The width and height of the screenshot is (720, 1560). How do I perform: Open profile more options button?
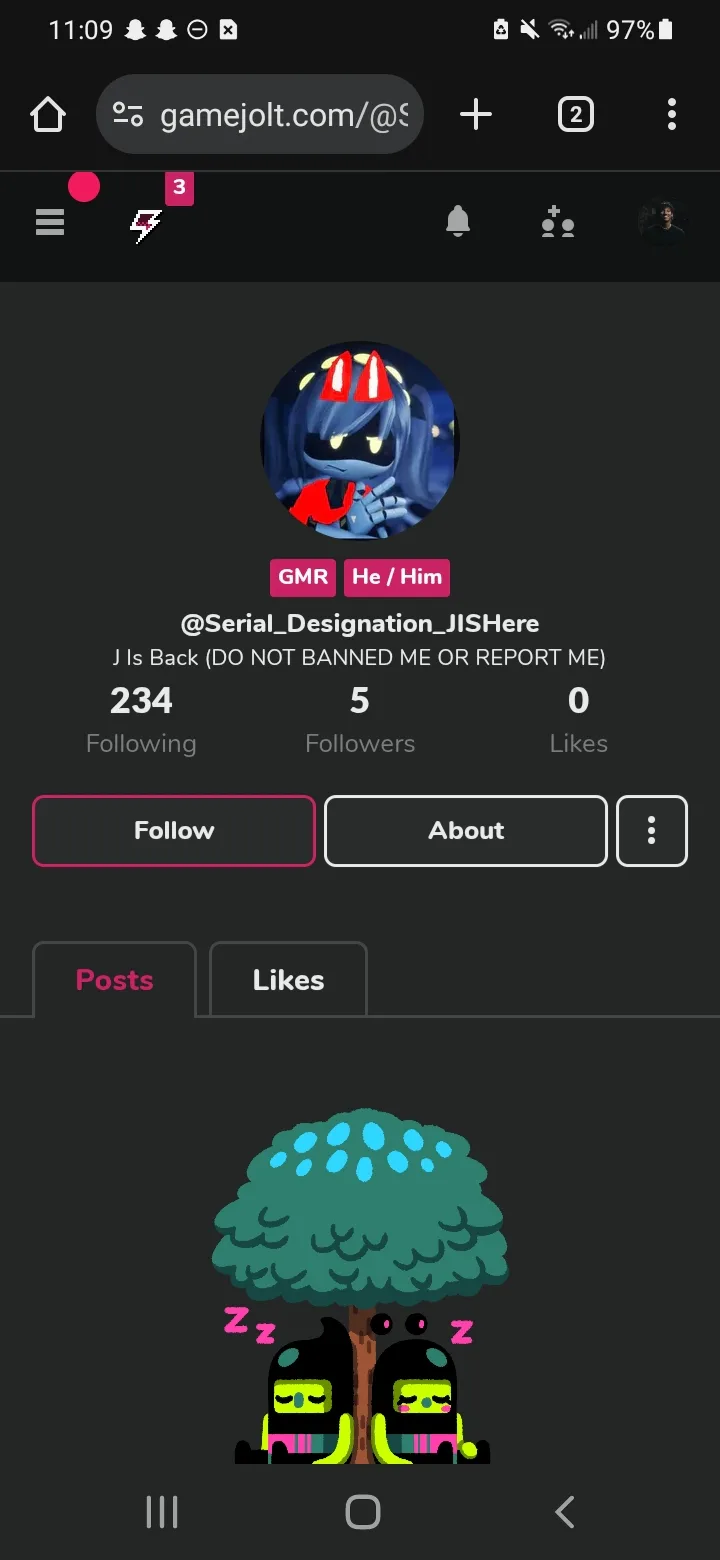(652, 830)
